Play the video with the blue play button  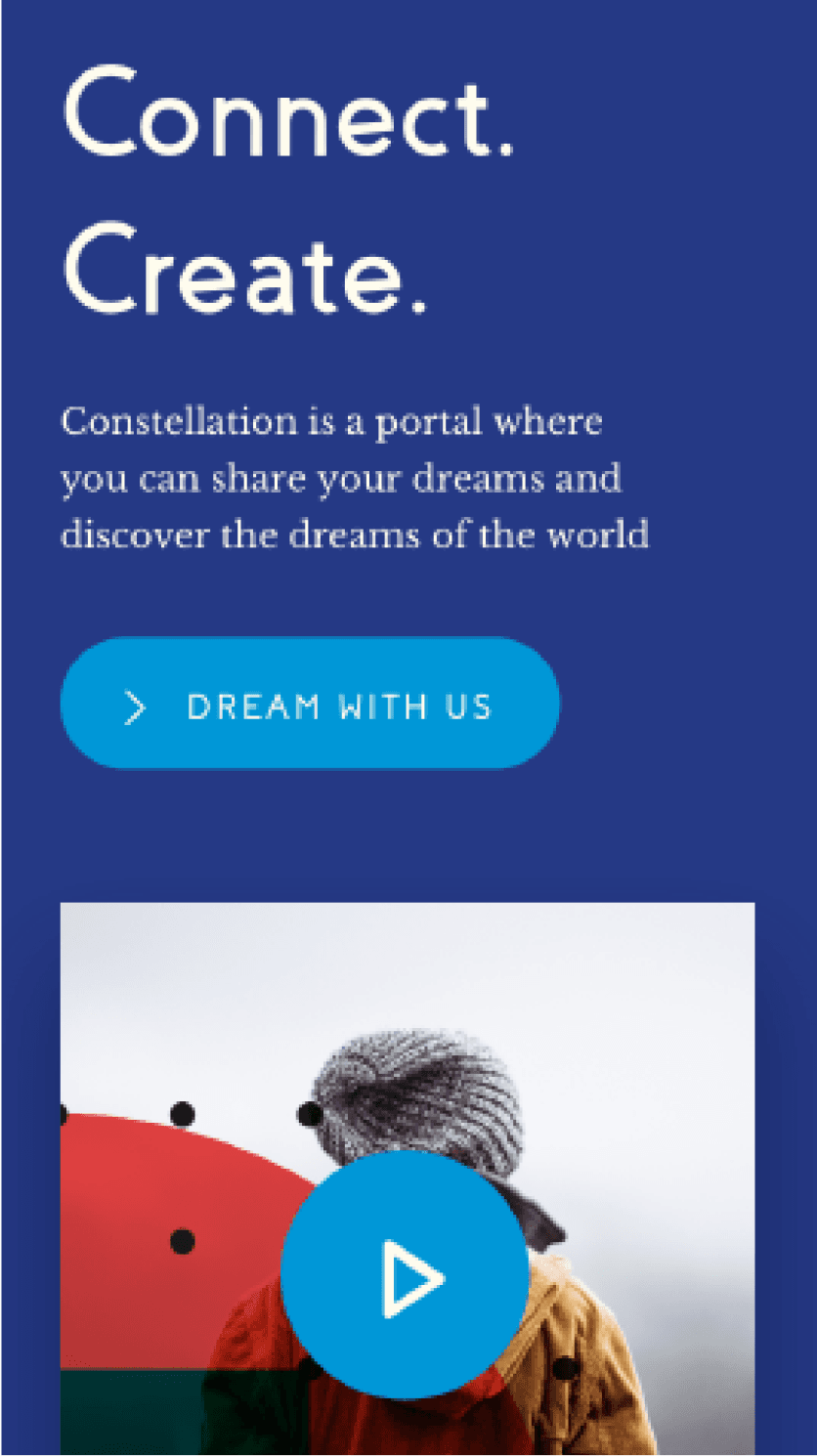click(405, 1275)
